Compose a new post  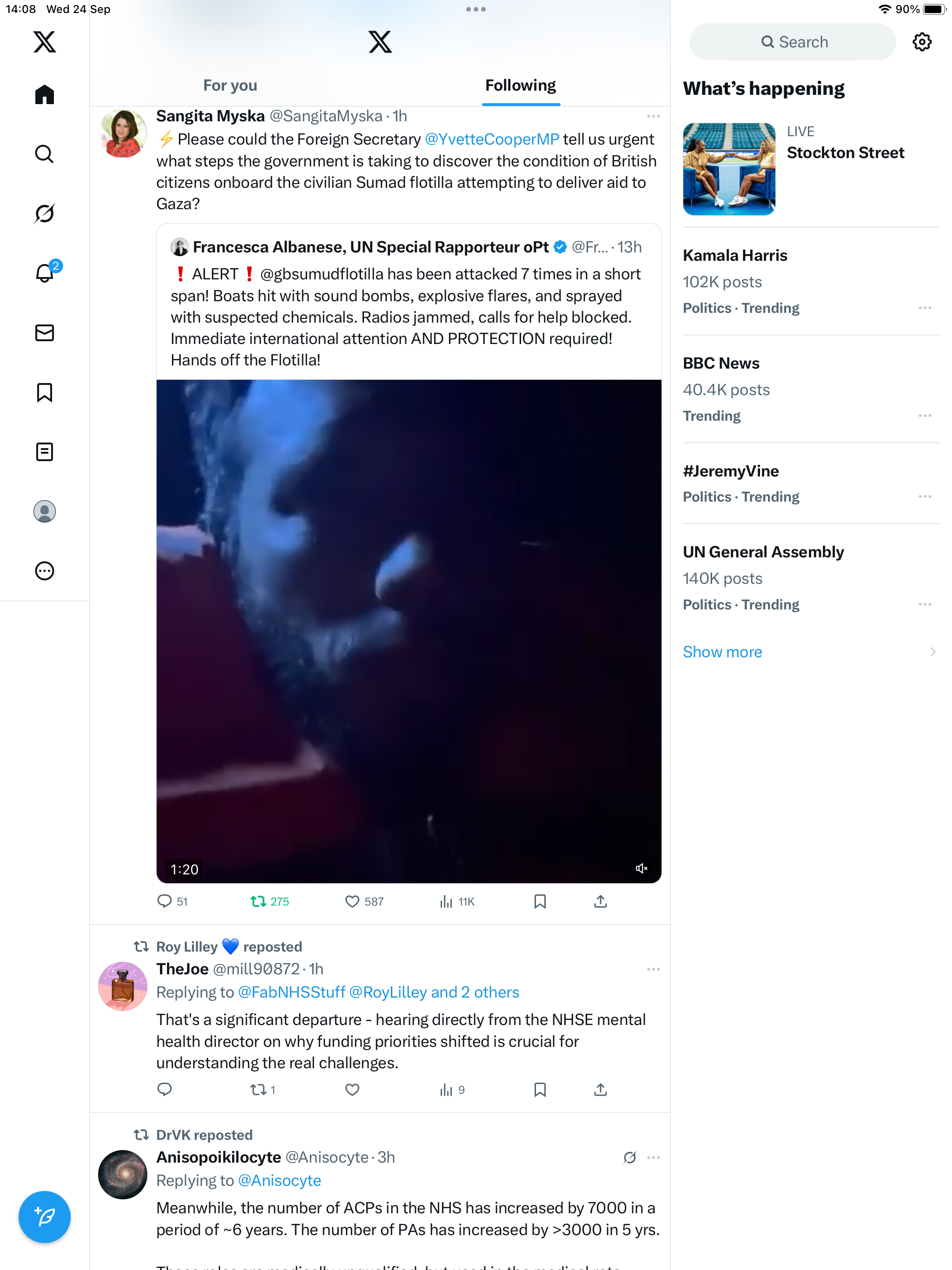tap(44, 1216)
